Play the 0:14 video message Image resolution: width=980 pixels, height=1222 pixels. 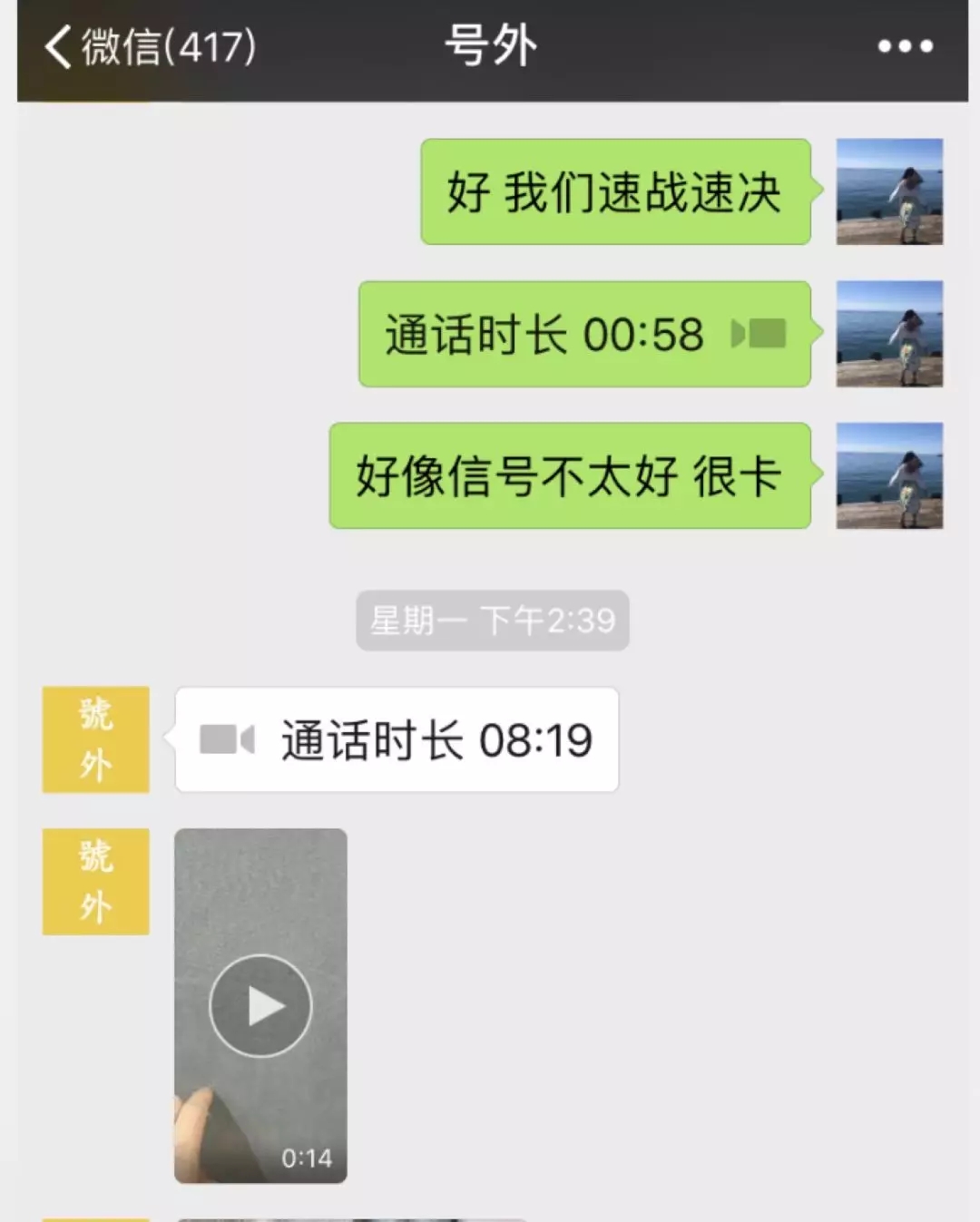260,1005
